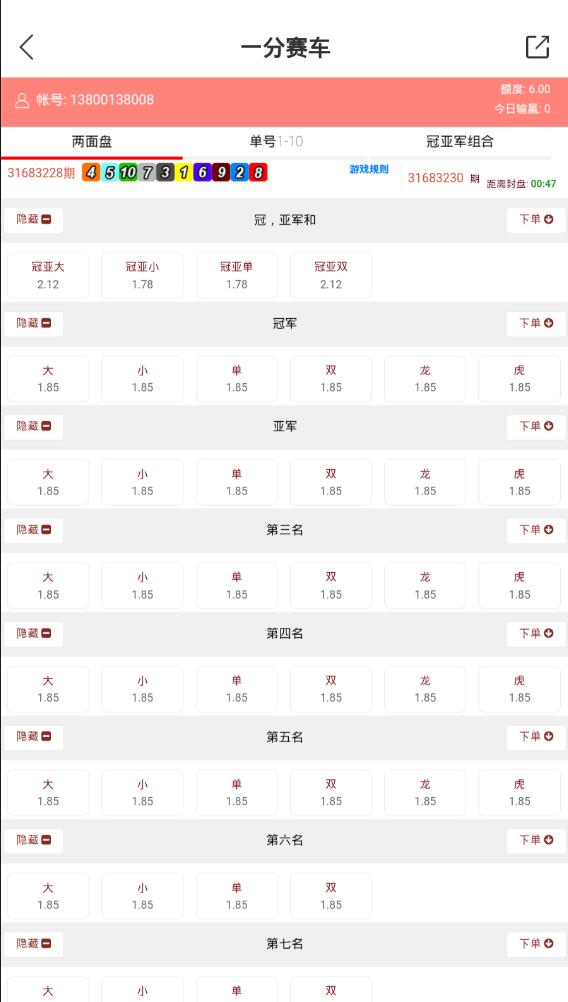
Task: Open the 游戏规则 link
Action: coord(369,169)
